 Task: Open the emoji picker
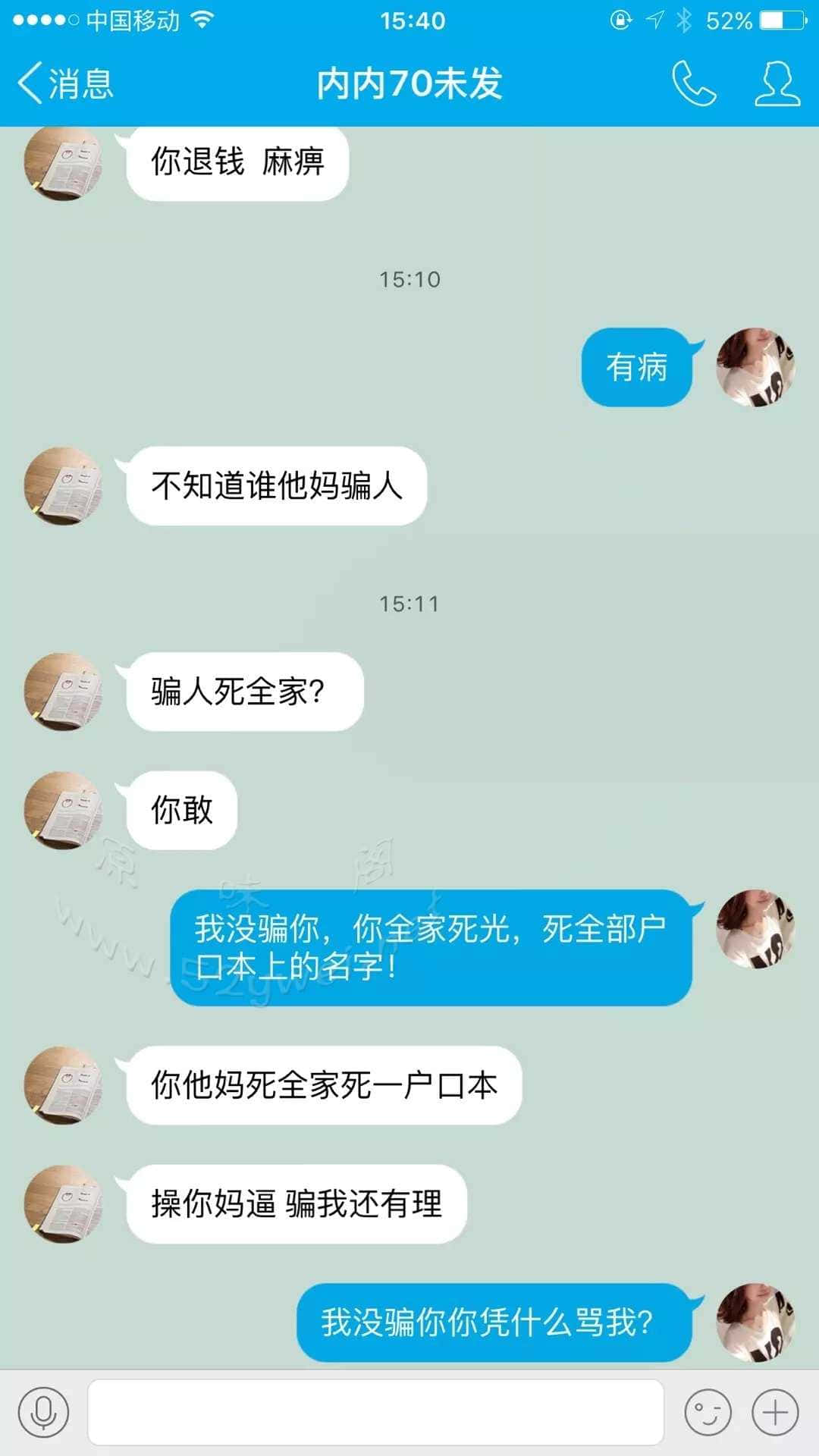(x=708, y=1412)
